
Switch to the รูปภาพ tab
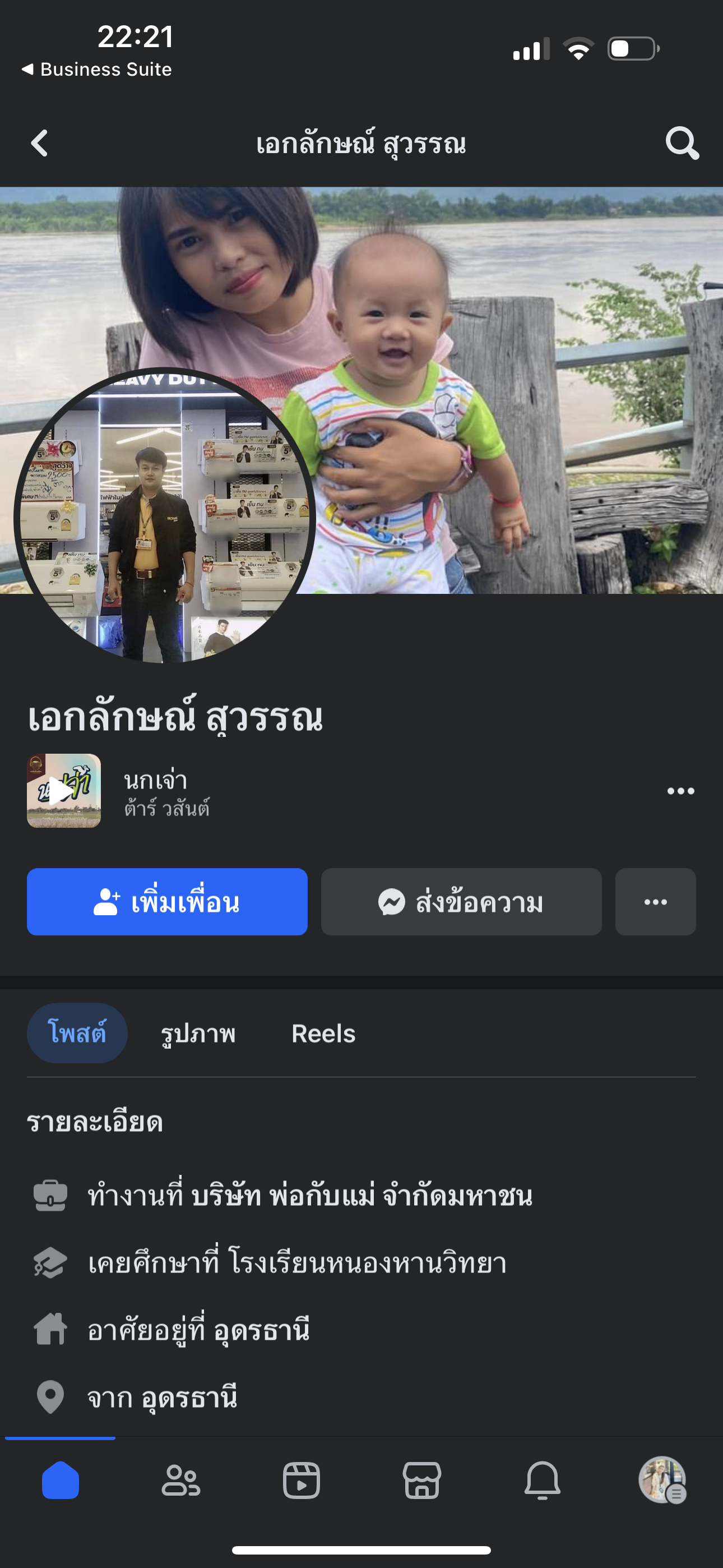(x=198, y=1034)
